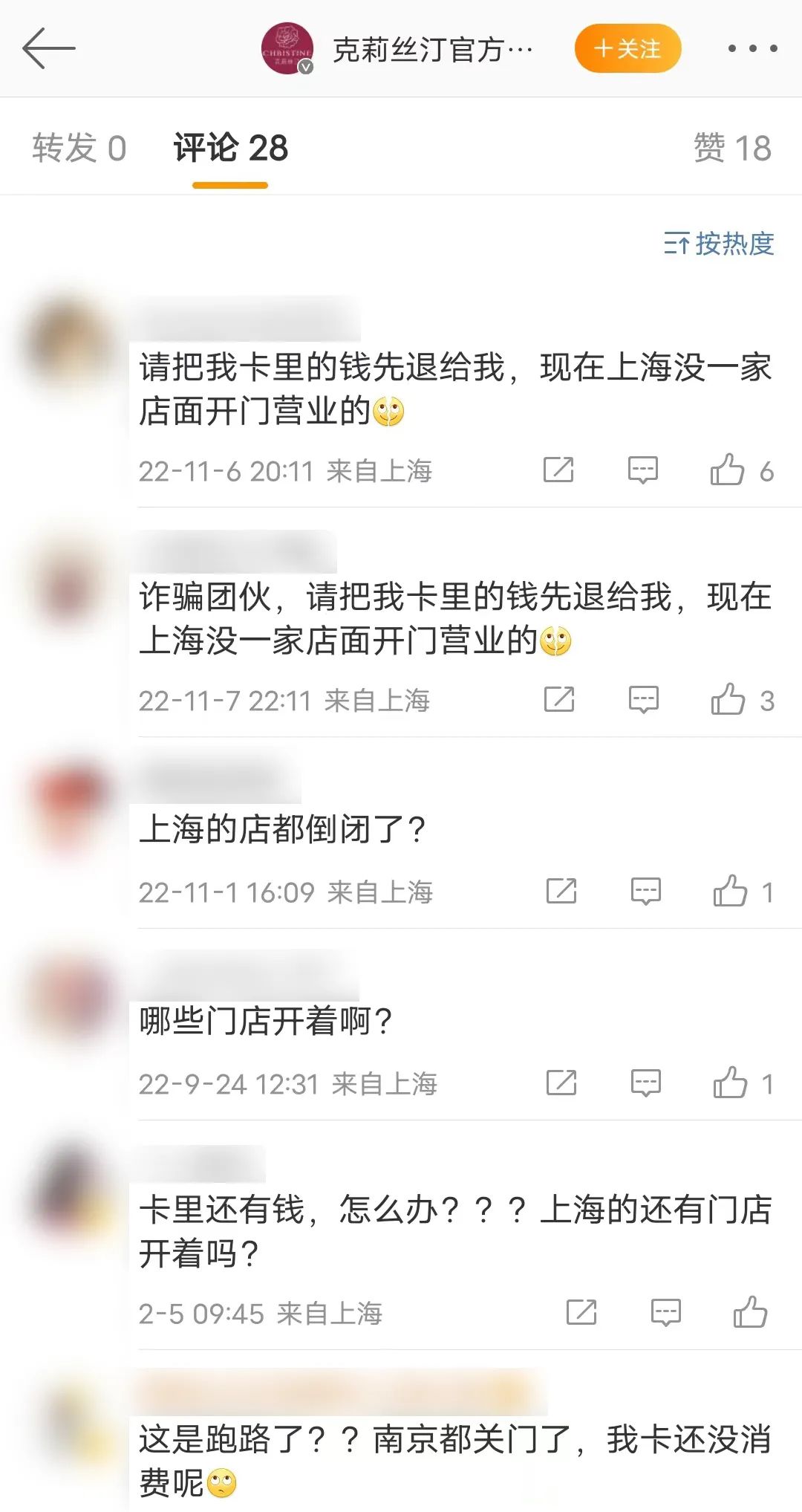Repost the 卡里还有钱 comment

[x=581, y=1312]
